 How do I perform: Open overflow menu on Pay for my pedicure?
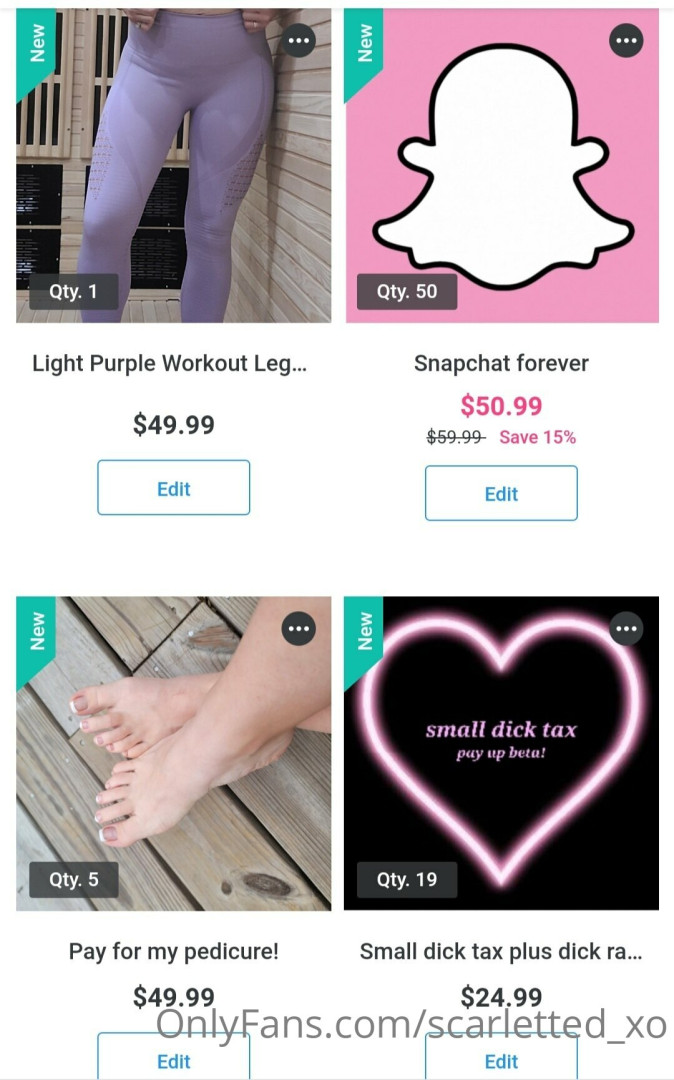[298, 629]
